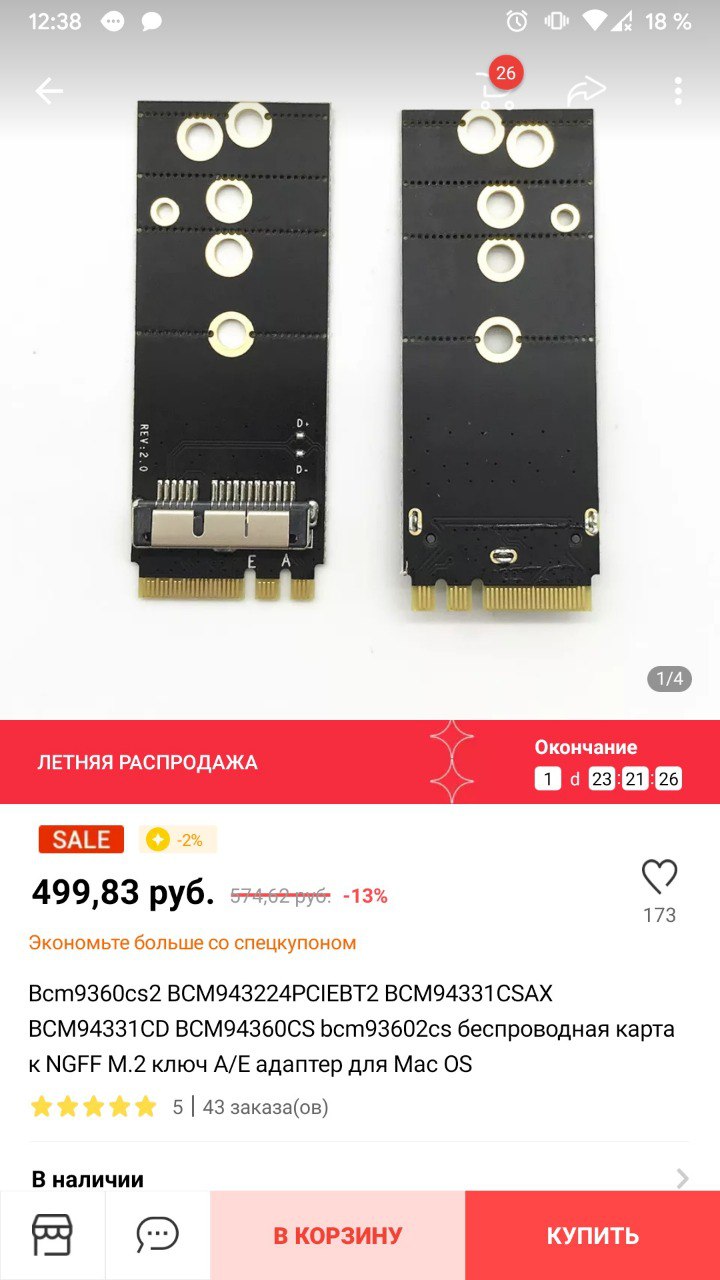Message the seller via chat icon
Screen dimensions: 720x1280
pos(158,1235)
